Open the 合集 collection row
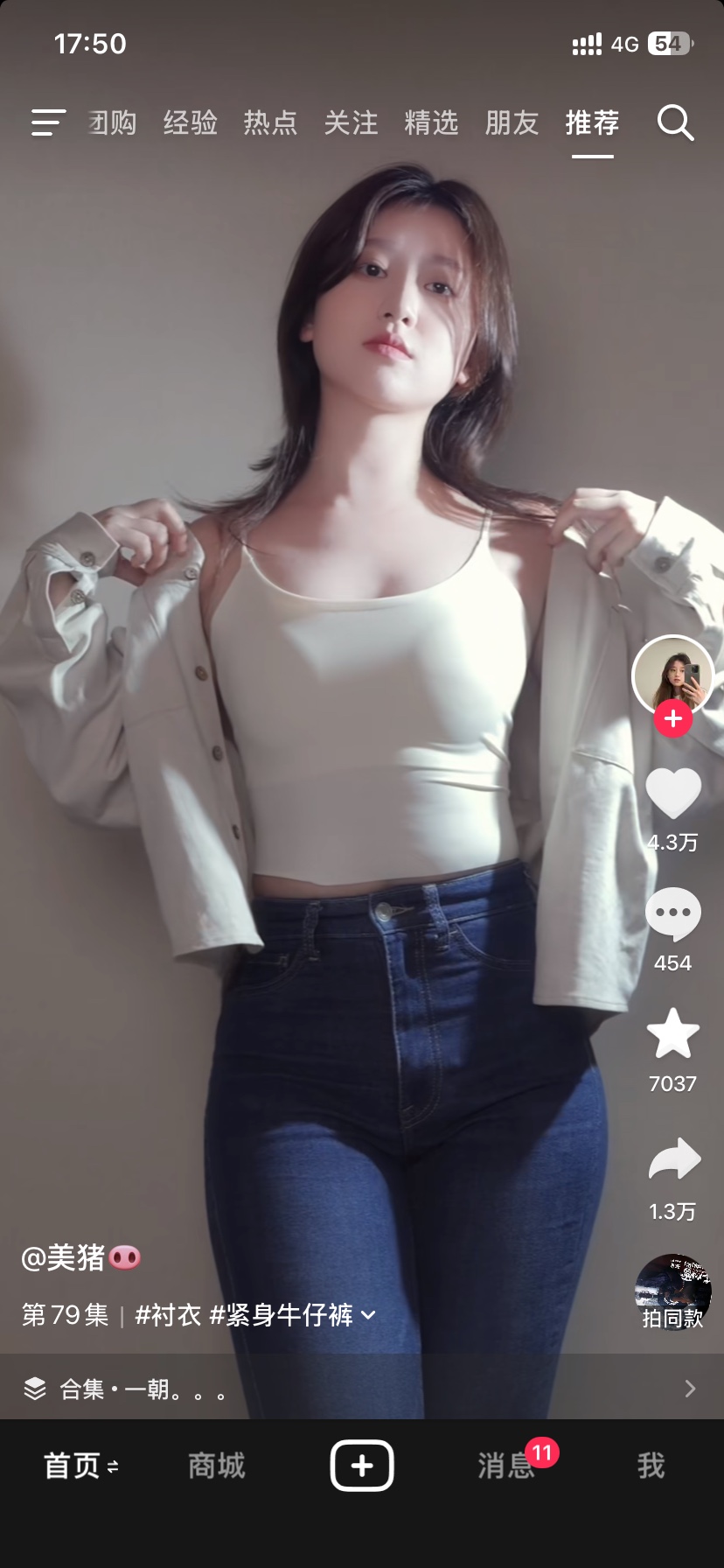 (362, 1389)
